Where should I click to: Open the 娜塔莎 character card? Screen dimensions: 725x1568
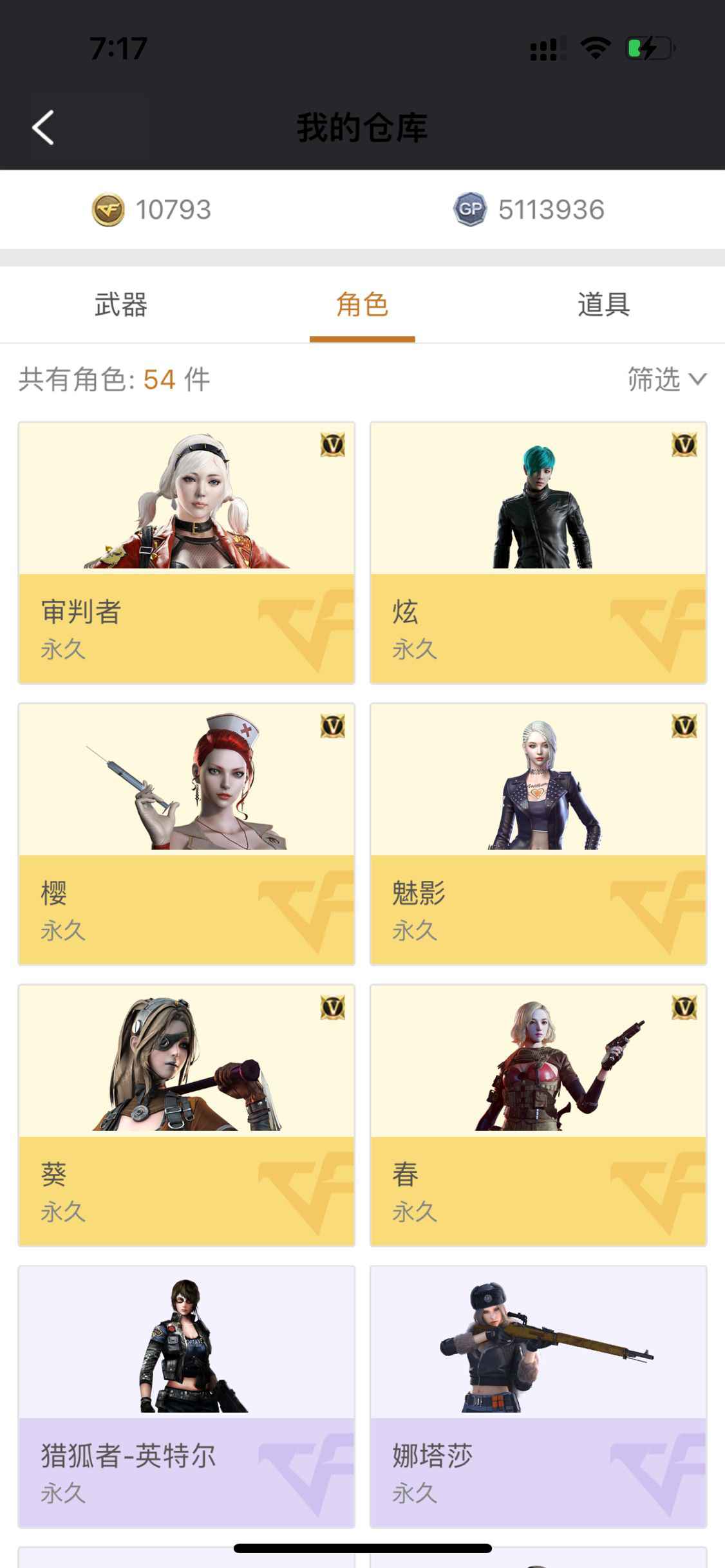pos(538,1397)
